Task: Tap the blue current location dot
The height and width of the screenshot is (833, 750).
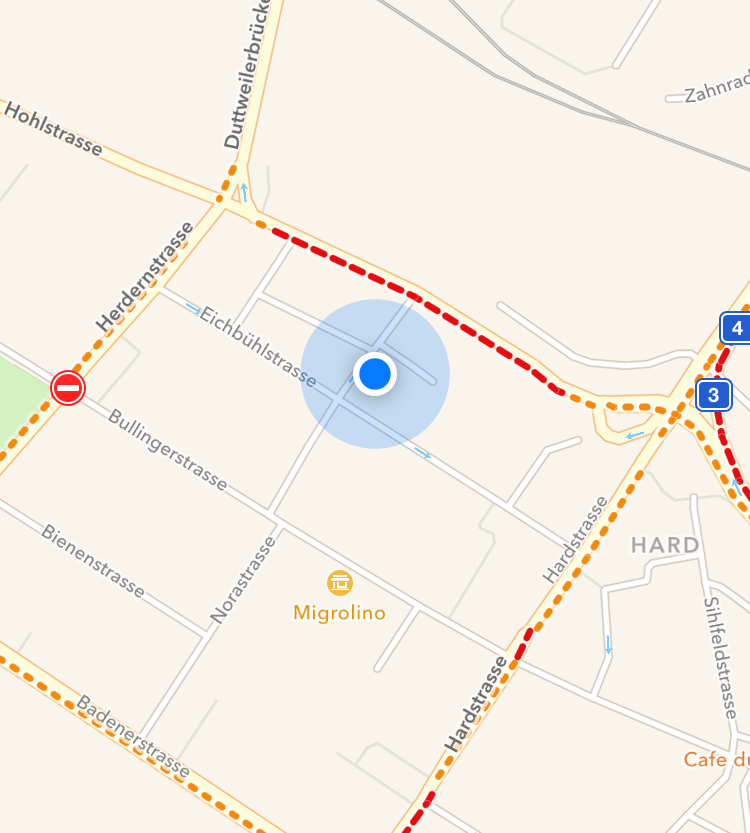Action: click(375, 374)
